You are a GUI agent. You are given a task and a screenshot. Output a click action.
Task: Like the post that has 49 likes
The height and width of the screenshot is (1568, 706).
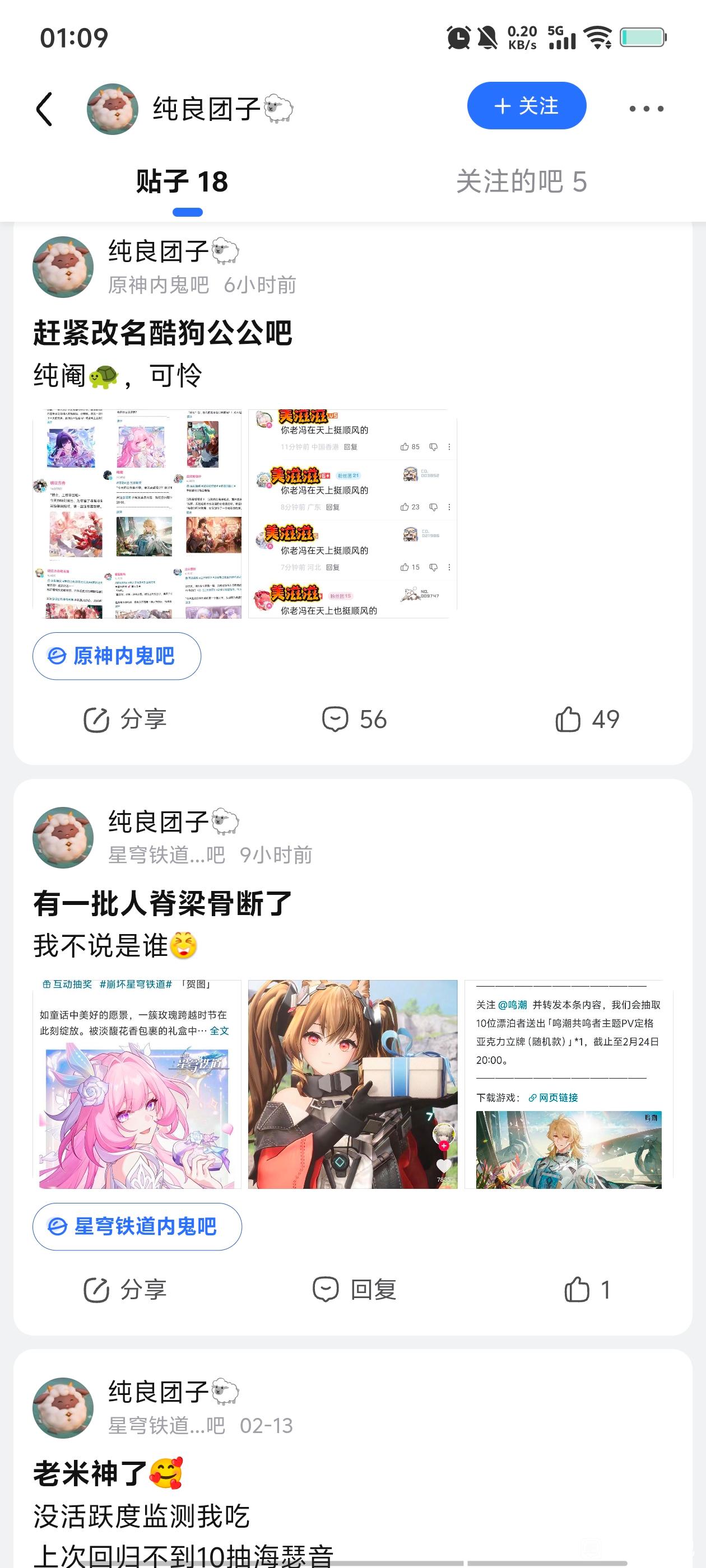[587, 720]
